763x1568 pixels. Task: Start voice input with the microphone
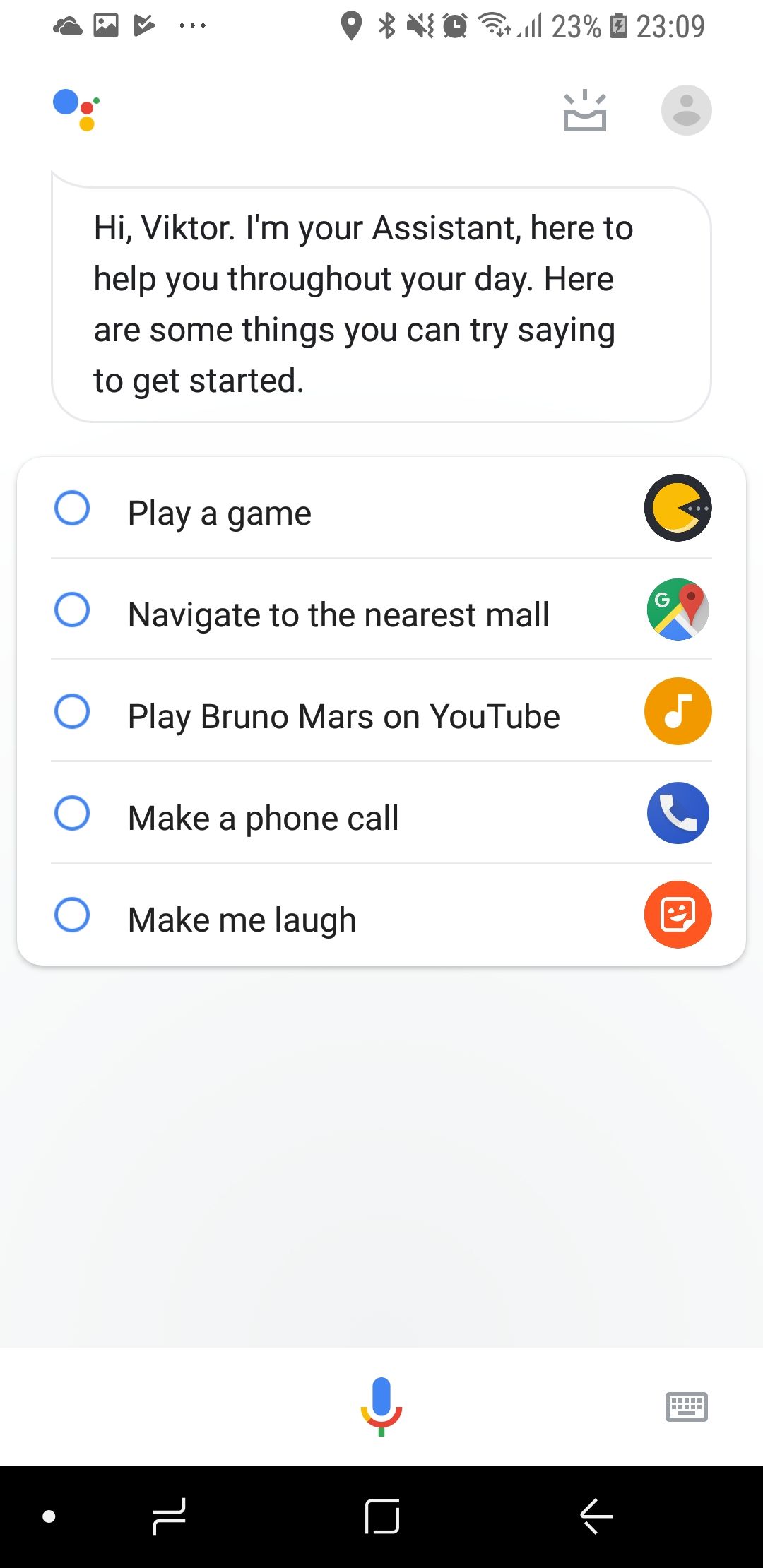click(x=381, y=1406)
